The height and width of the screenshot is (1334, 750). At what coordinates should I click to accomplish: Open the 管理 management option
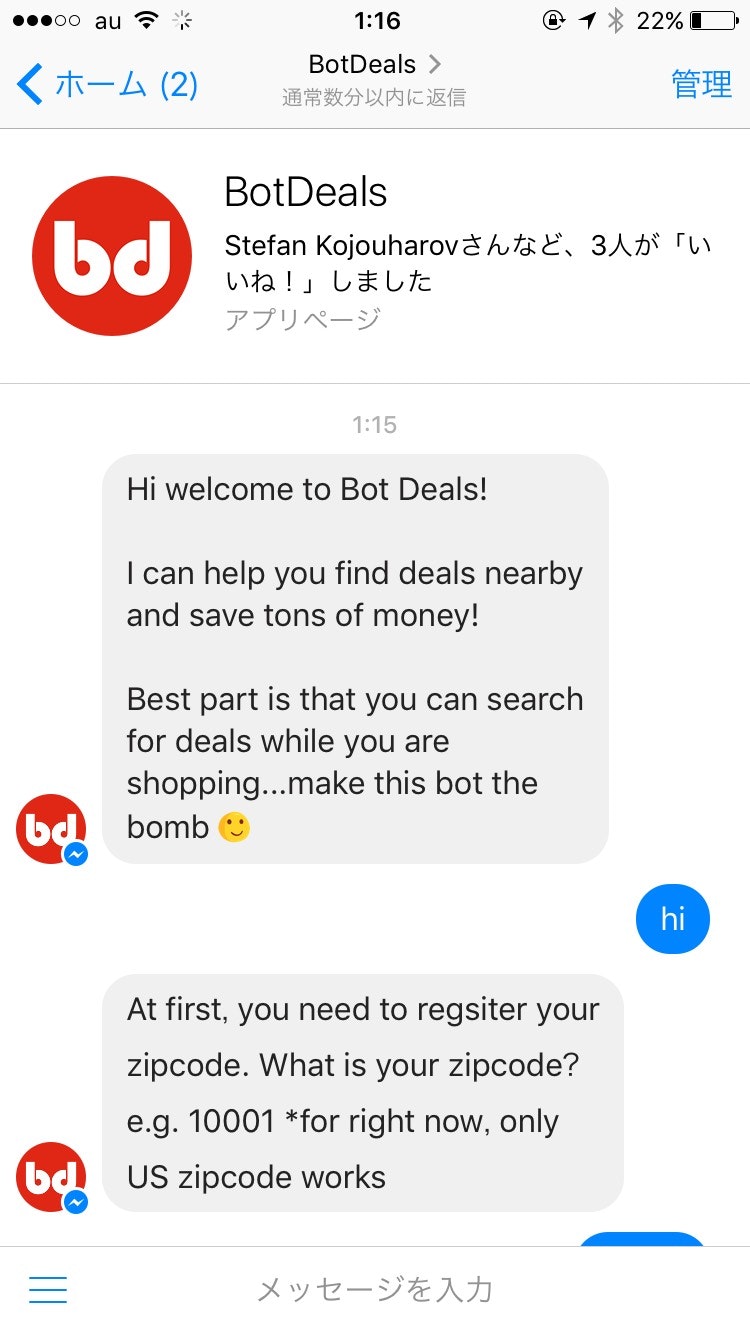[702, 85]
